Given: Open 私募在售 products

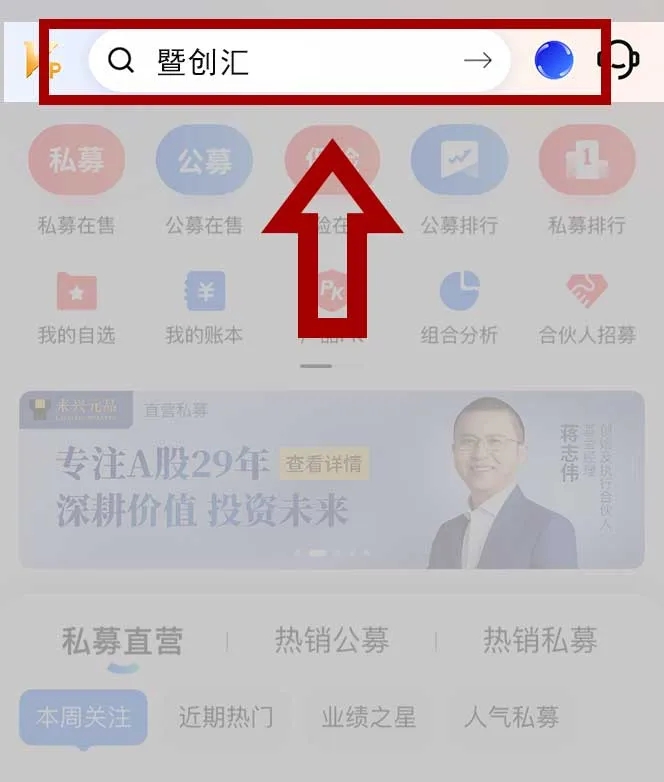Looking at the screenshot, I should click(76, 160).
